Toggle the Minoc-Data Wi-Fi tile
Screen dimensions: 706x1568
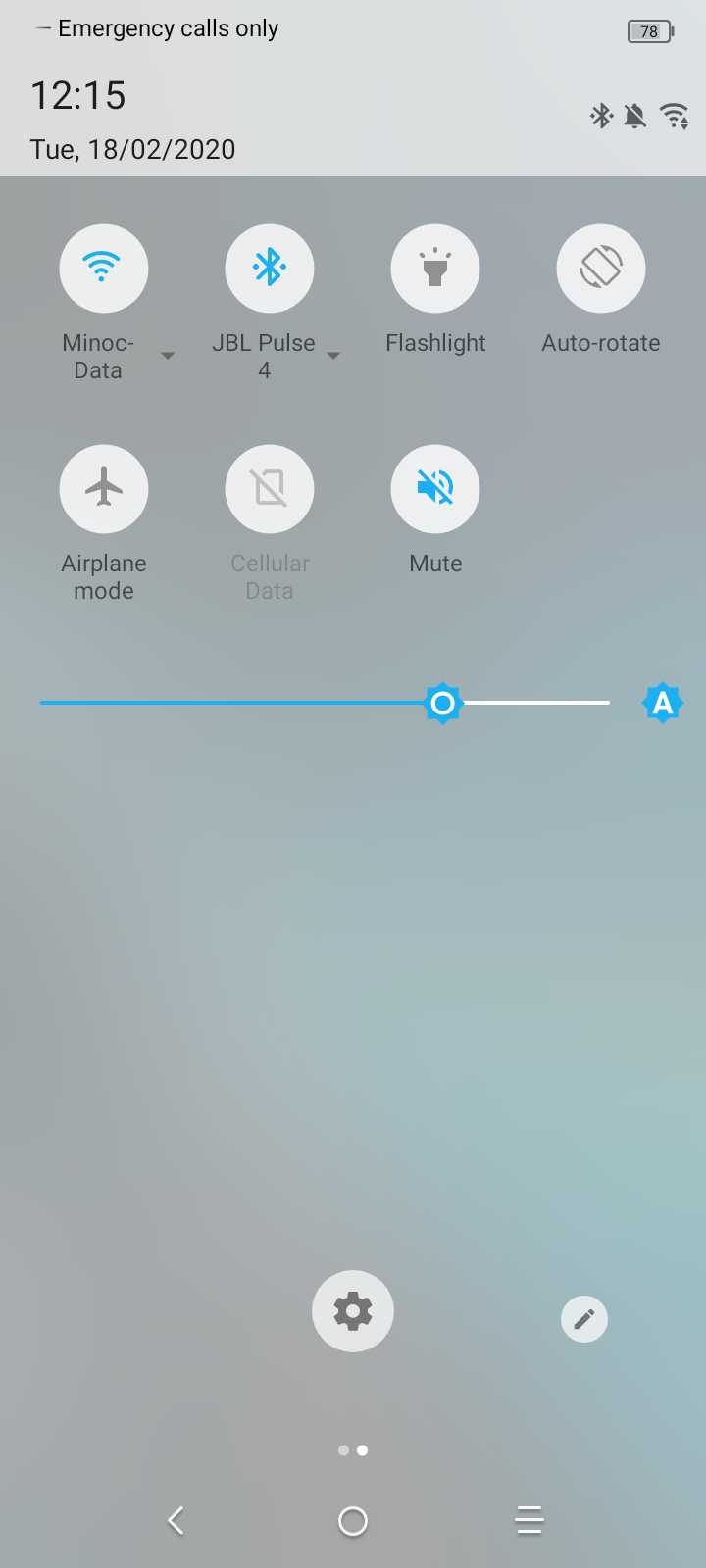pyautogui.click(x=103, y=268)
